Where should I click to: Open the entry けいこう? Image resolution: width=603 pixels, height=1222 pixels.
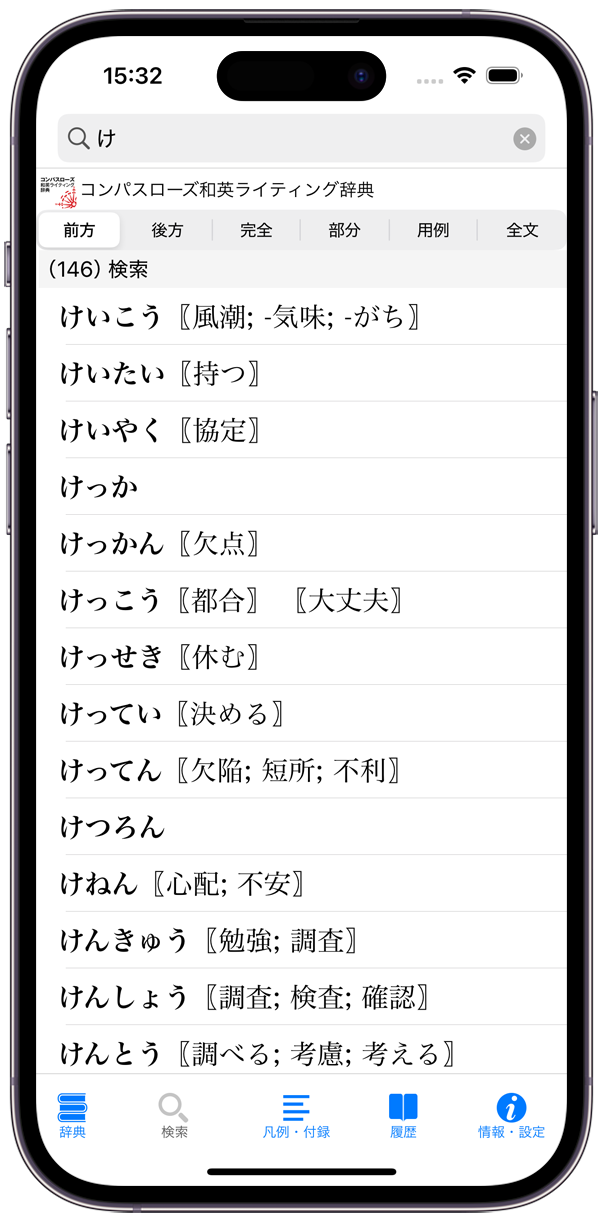coord(300,317)
